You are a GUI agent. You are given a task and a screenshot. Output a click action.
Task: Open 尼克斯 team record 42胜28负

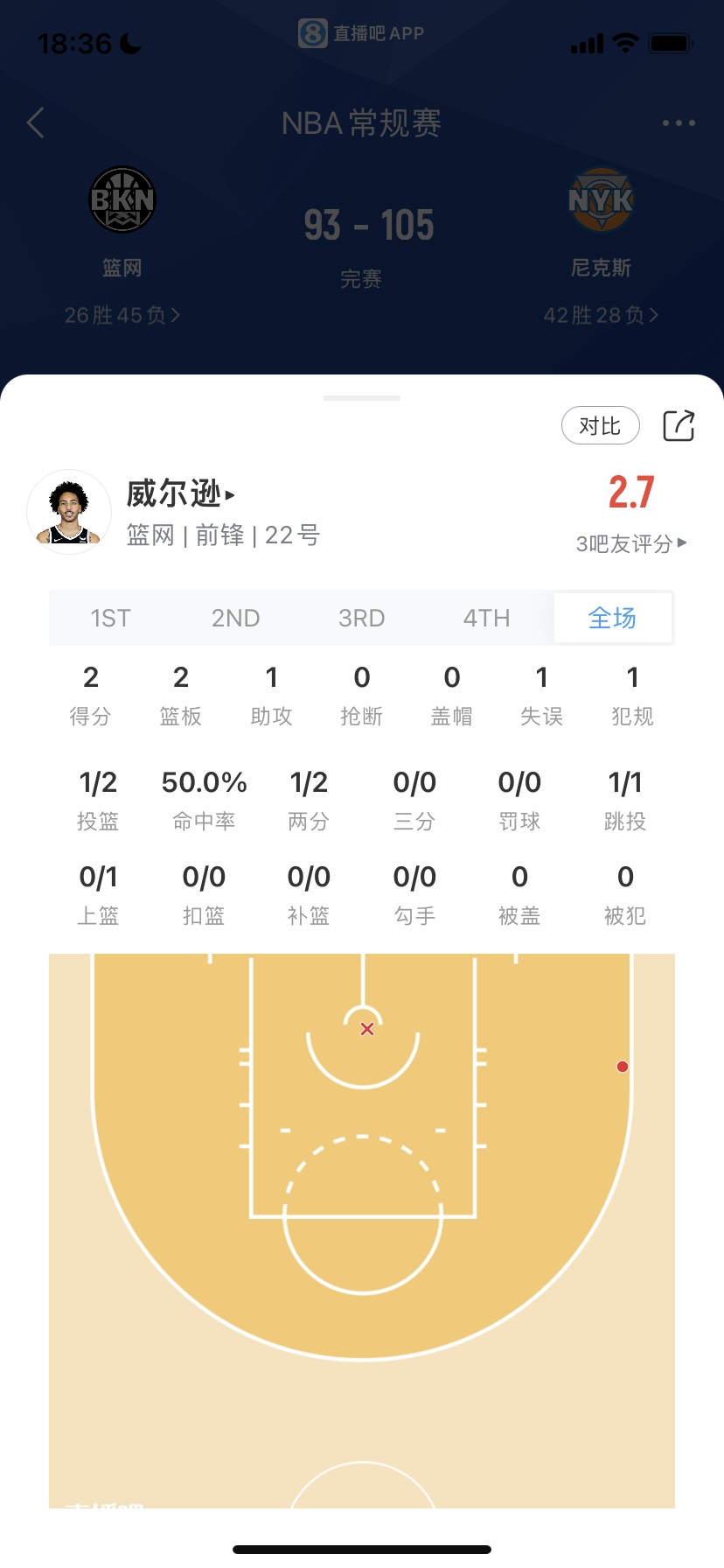tap(601, 315)
